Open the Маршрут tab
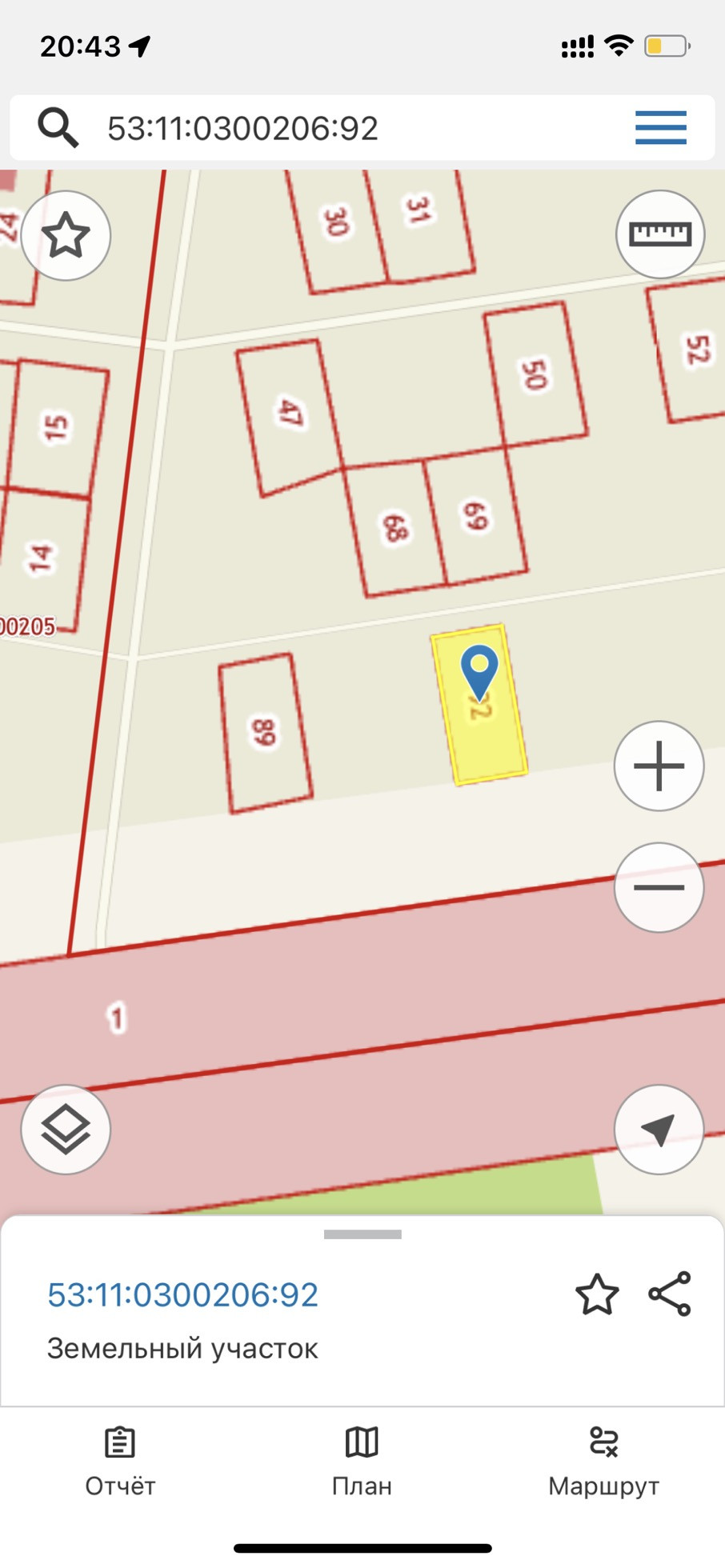 (603, 1461)
